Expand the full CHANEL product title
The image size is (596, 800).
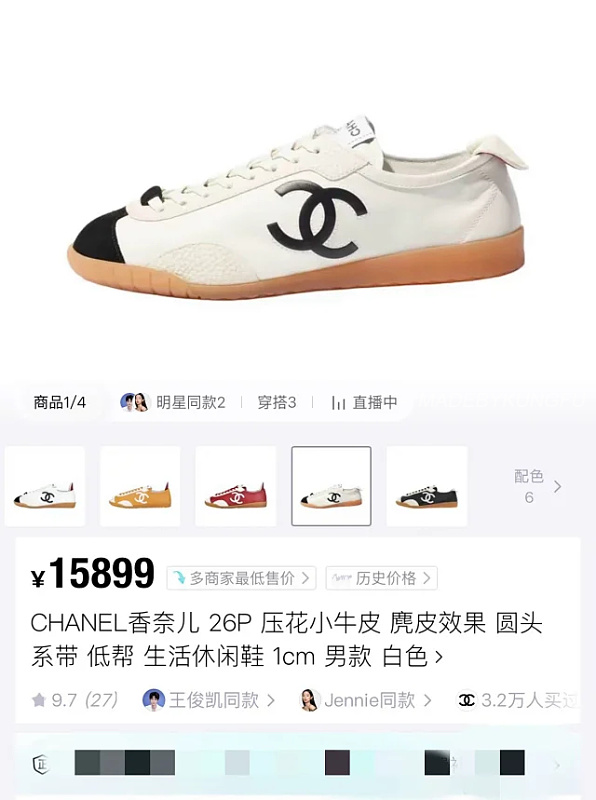point(286,640)
